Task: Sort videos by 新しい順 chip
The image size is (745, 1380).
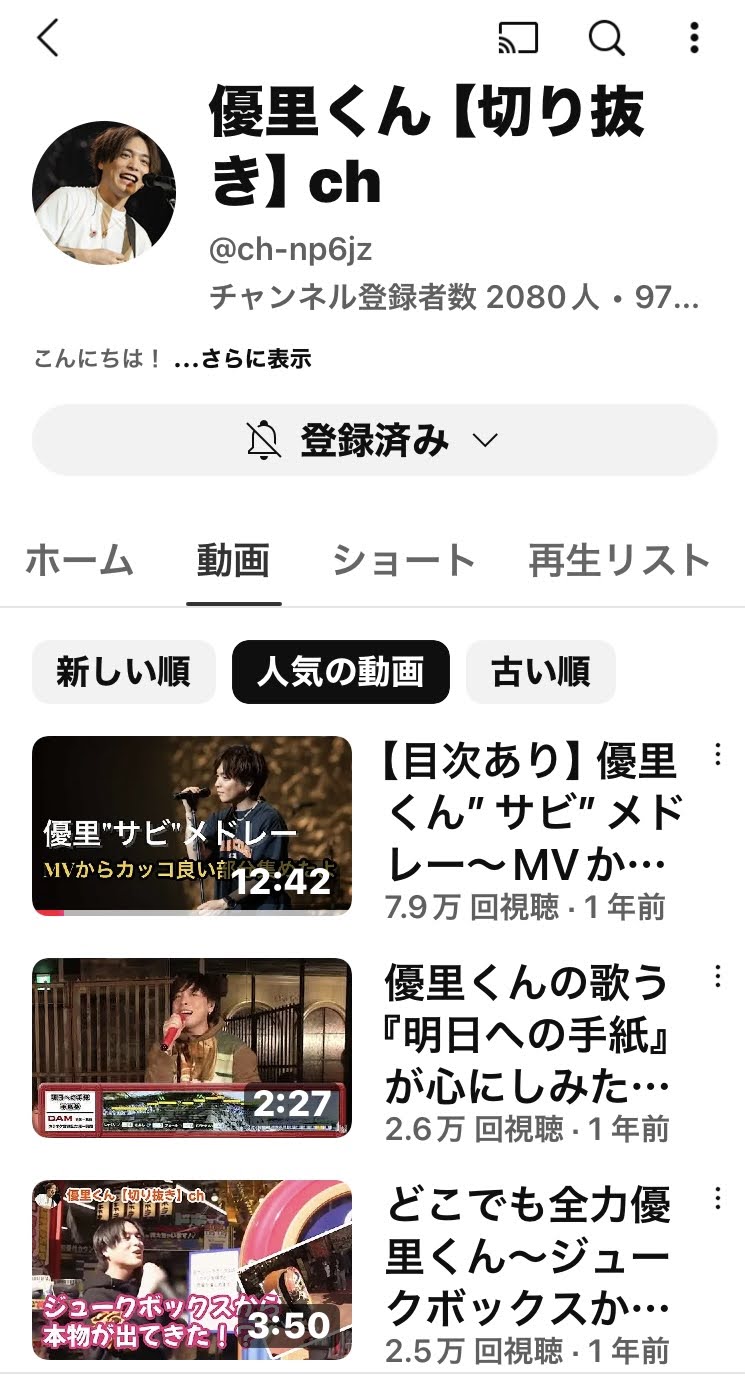Action: pyautogui.click(x=123, y=672)
